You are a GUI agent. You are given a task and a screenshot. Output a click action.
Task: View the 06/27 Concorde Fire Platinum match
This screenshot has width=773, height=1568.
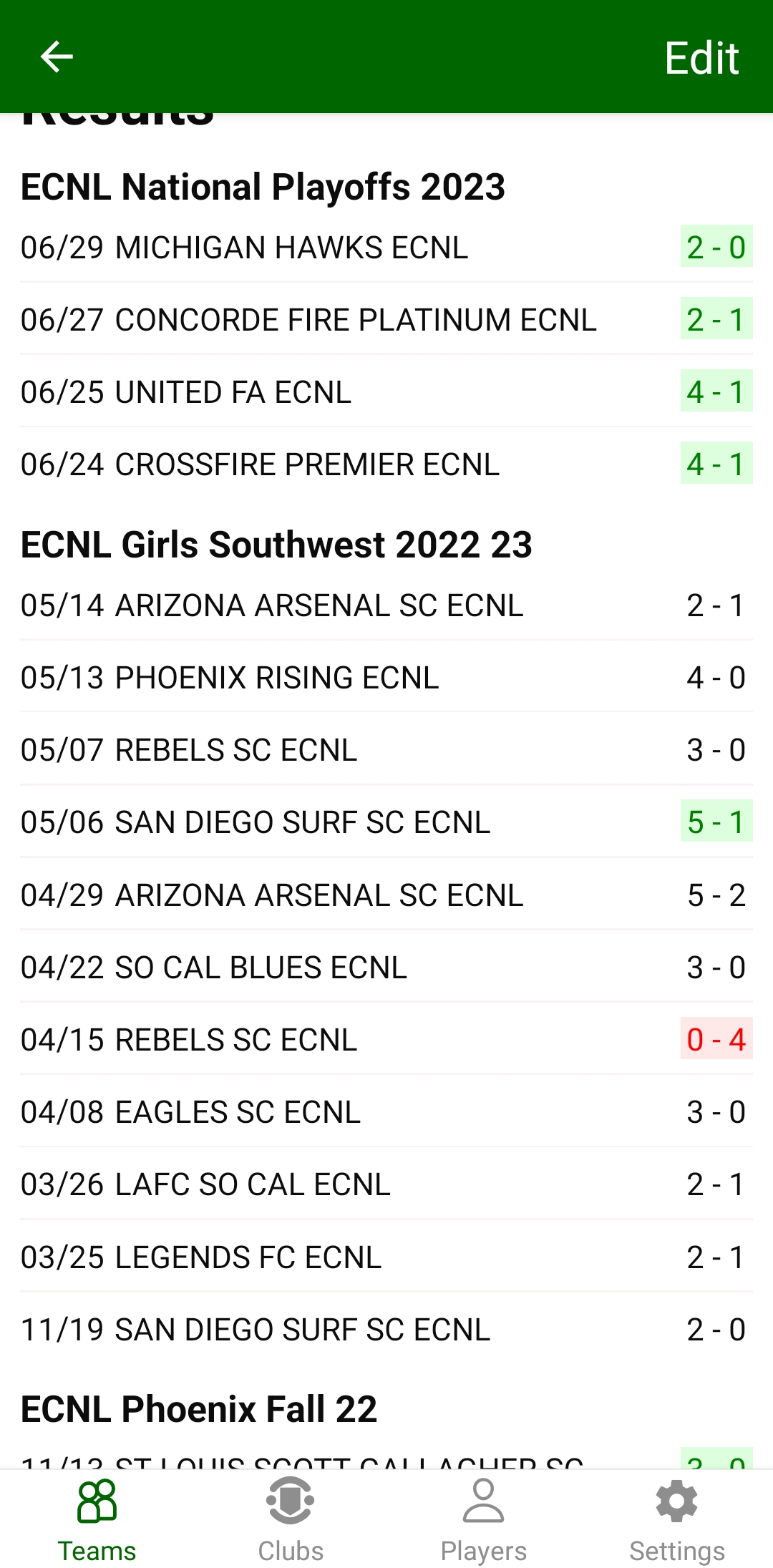[386, 320]
